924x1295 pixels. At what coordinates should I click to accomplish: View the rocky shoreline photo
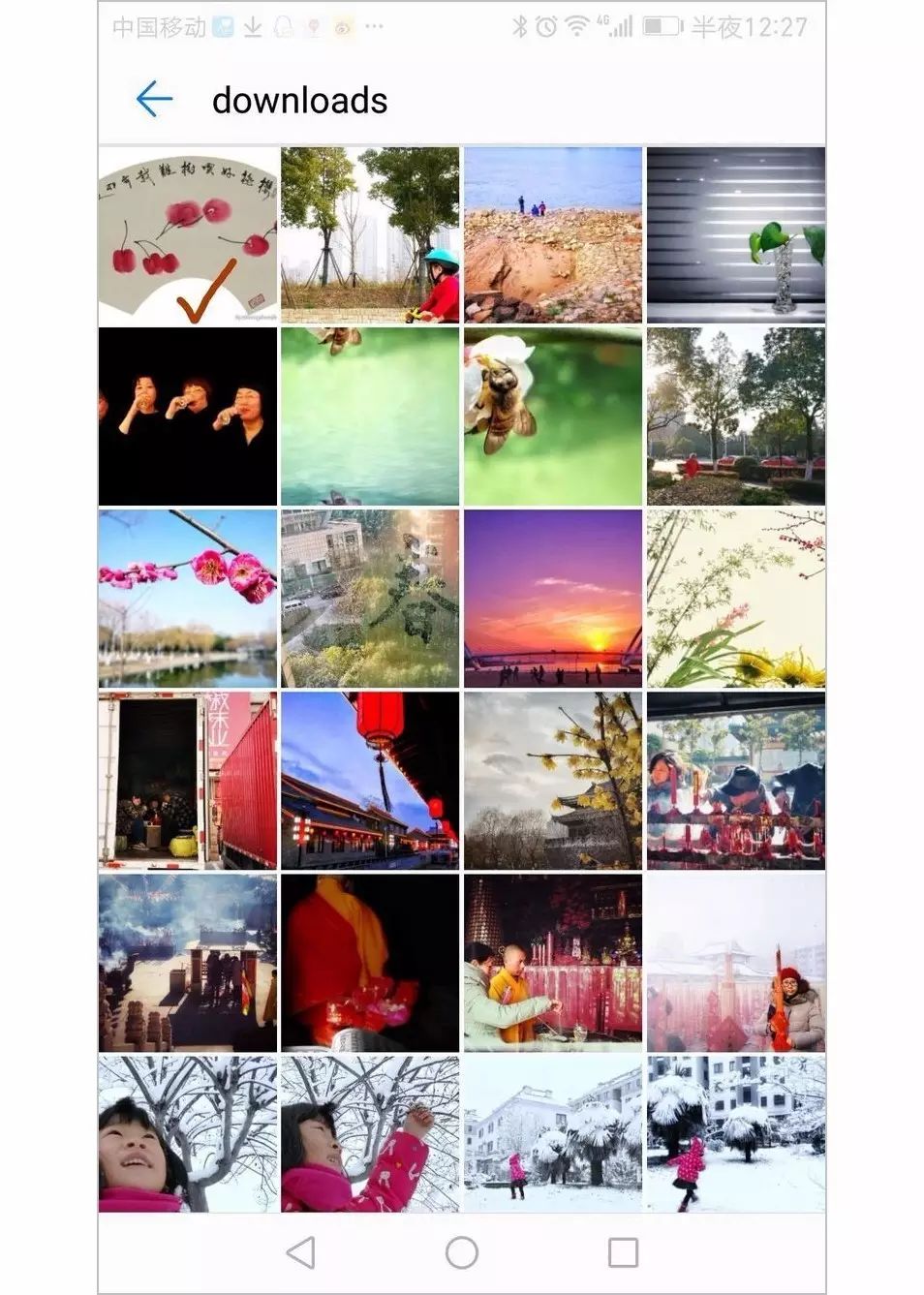click(553, 235)
